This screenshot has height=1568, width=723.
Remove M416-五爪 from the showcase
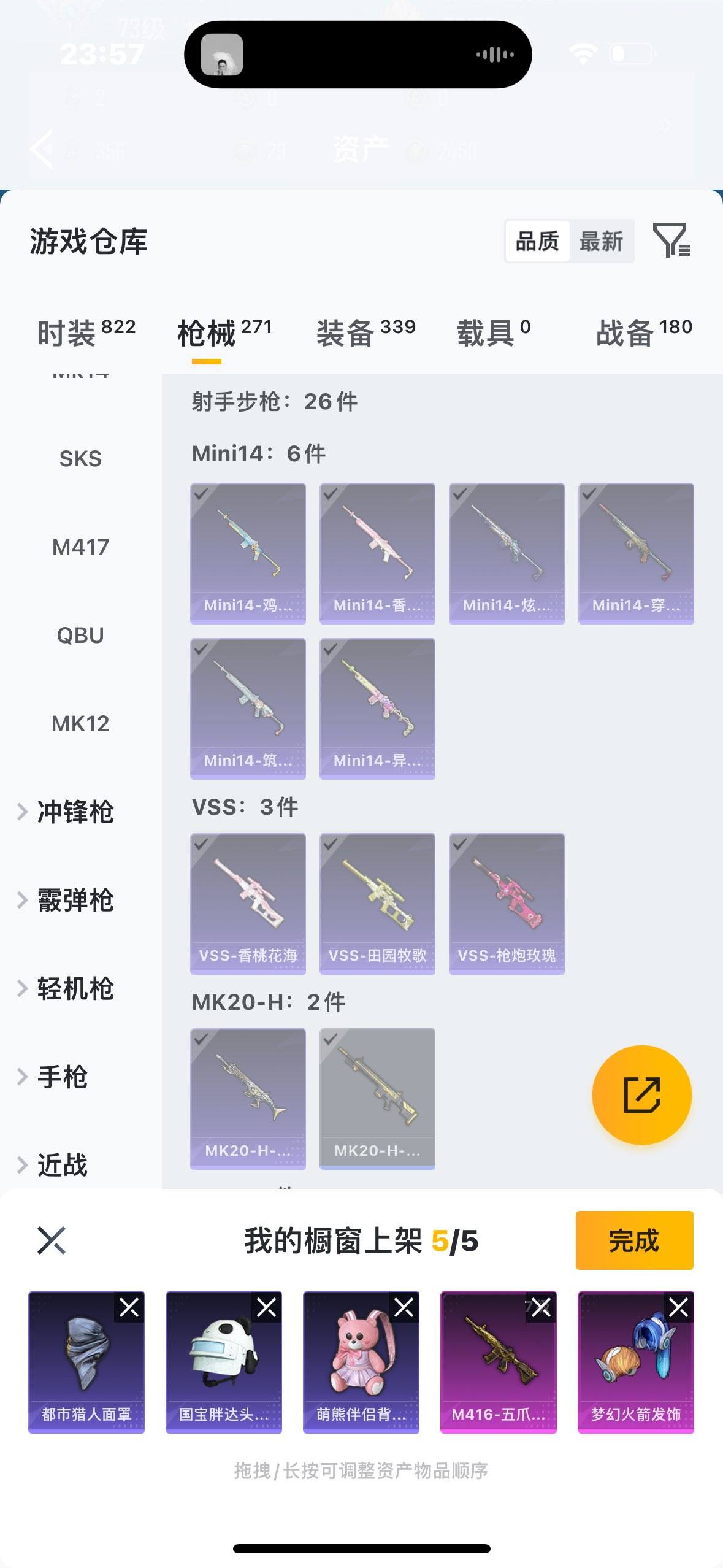(x=540, y=1305)
